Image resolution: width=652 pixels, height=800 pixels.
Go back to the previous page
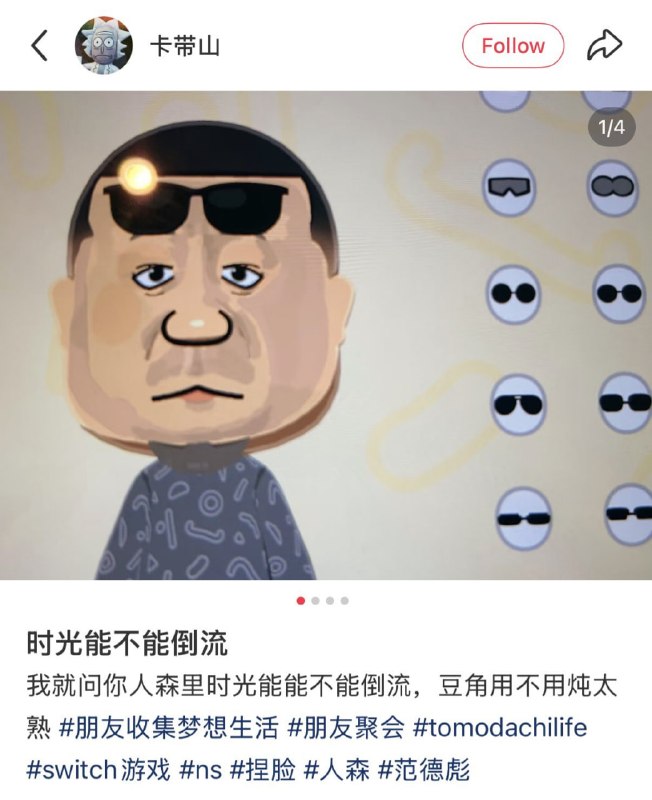click(x=39, y=46)
